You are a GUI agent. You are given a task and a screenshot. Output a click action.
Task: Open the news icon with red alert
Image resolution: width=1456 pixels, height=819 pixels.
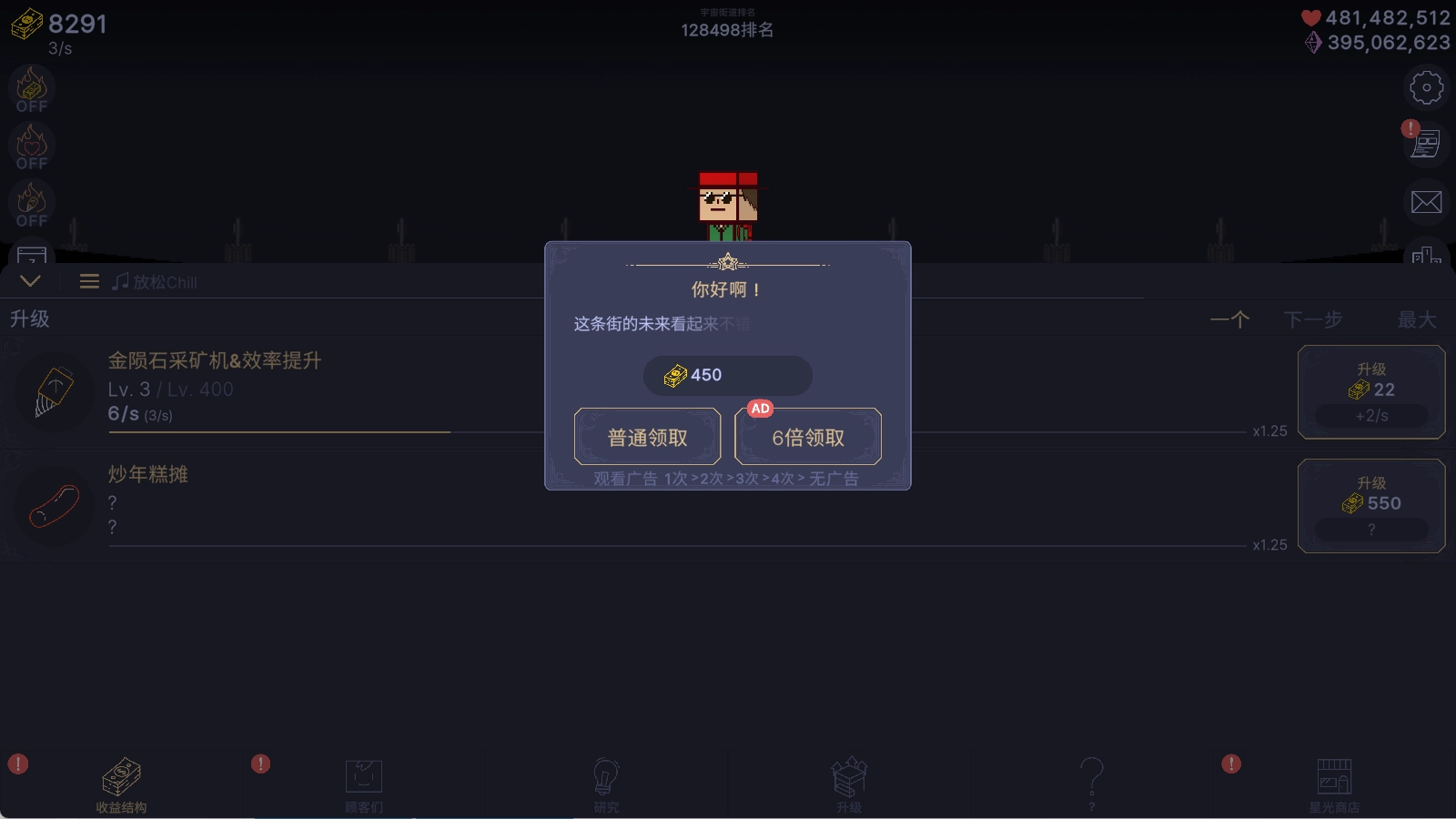pos(1424,143)
